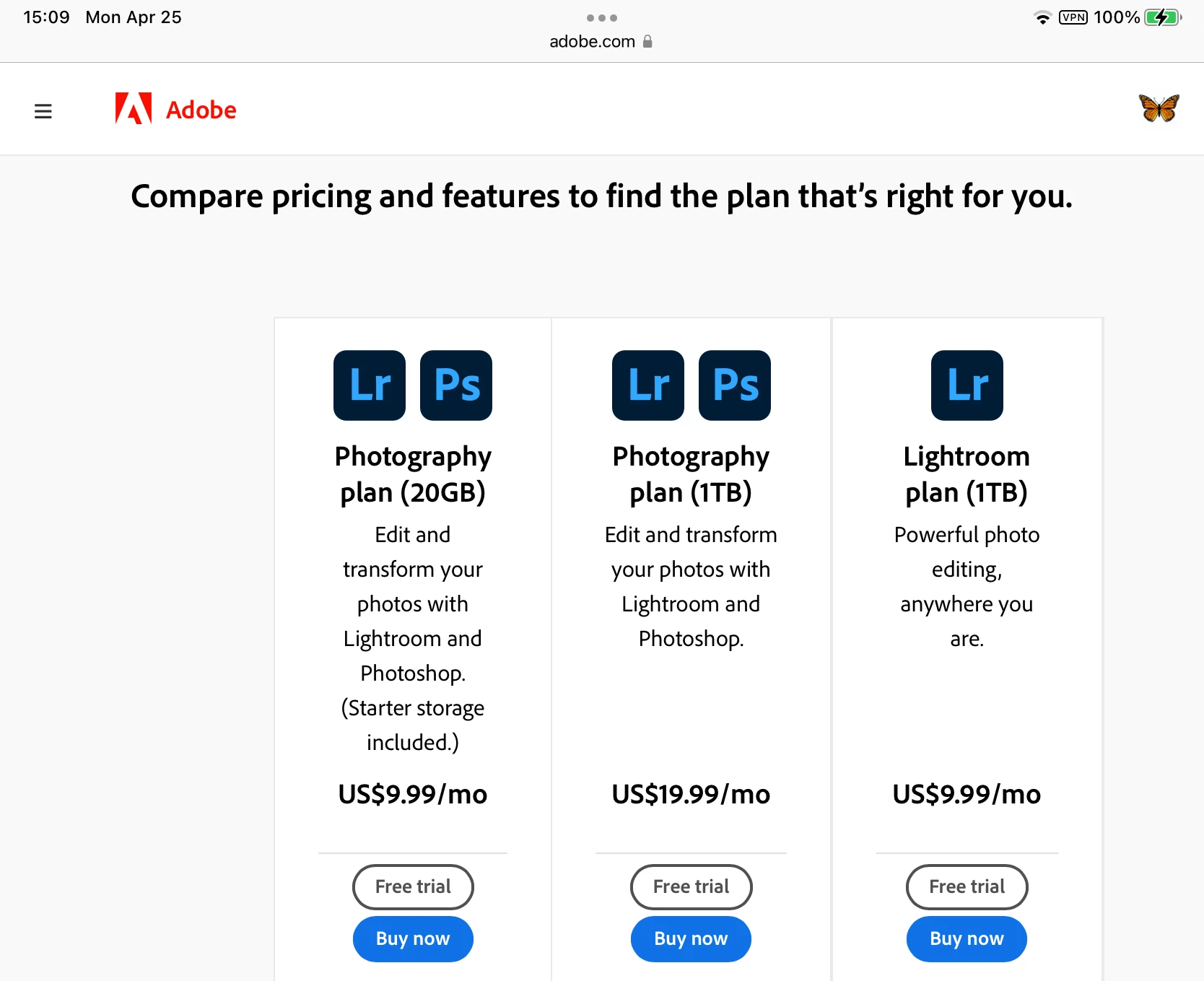1204x981 pixels.
Task: Buy the Photography plan (1TB) now
Action: tap(691, 938)
